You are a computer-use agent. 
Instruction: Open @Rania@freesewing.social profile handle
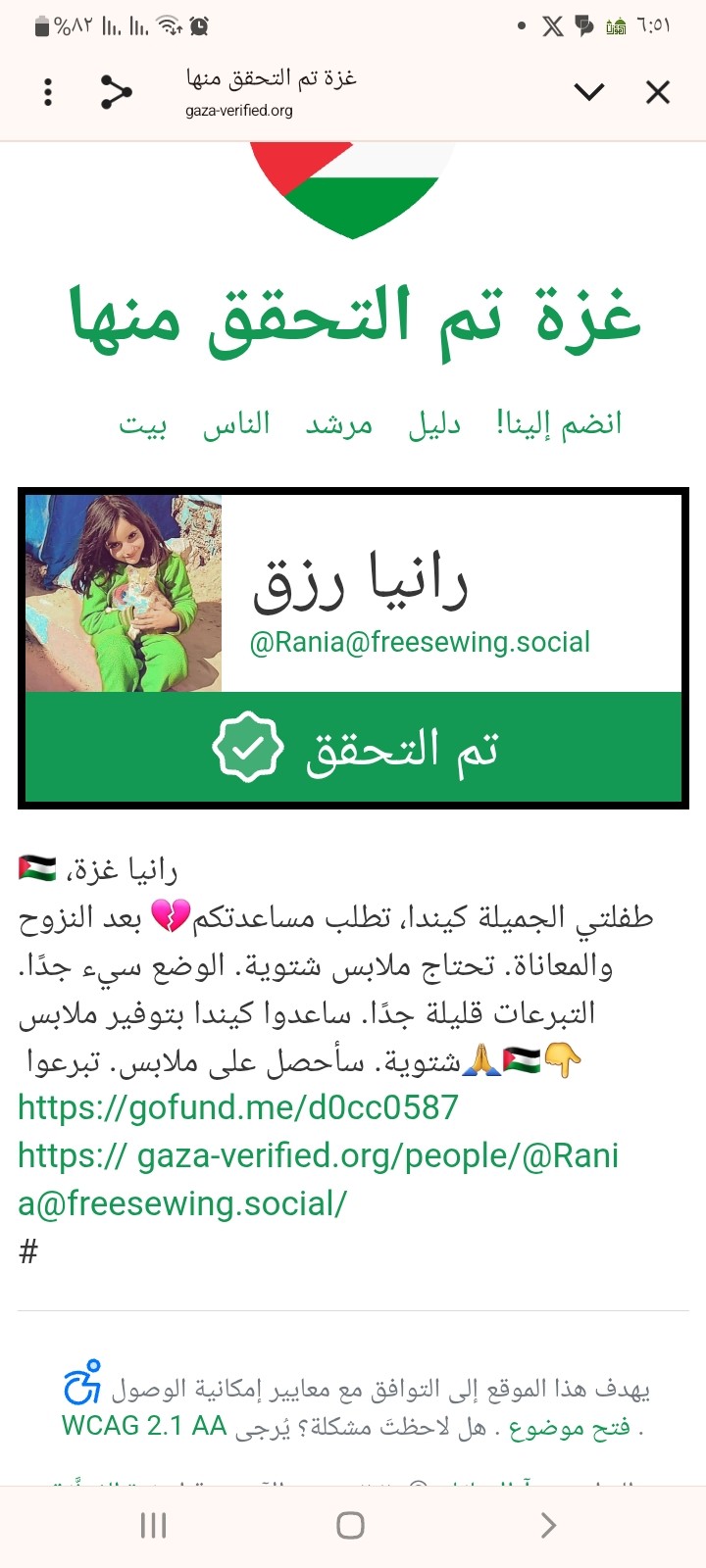(420, 642)
